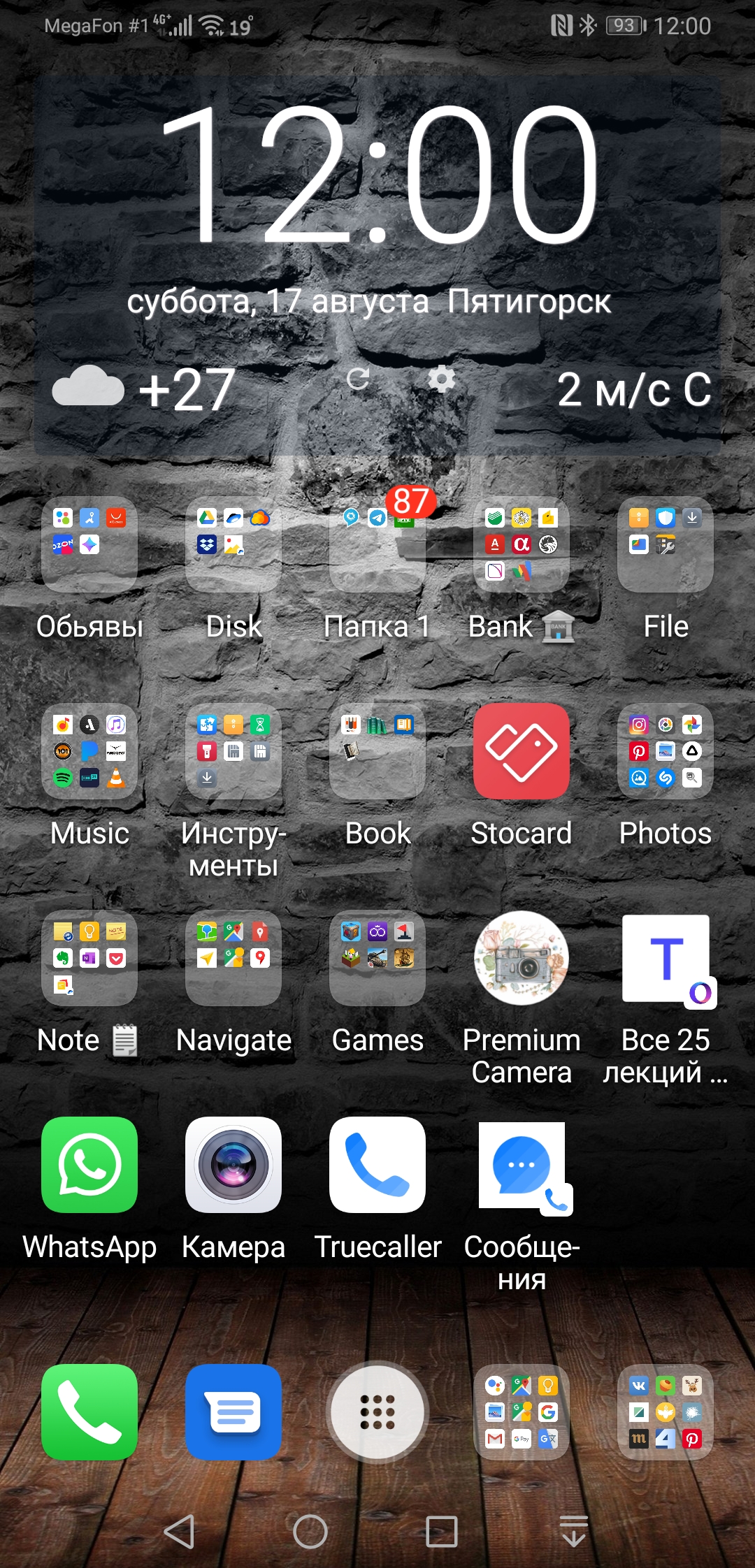Open weather widget settings gear
This screenshot has width=755, height=1568.
(441, 379)
